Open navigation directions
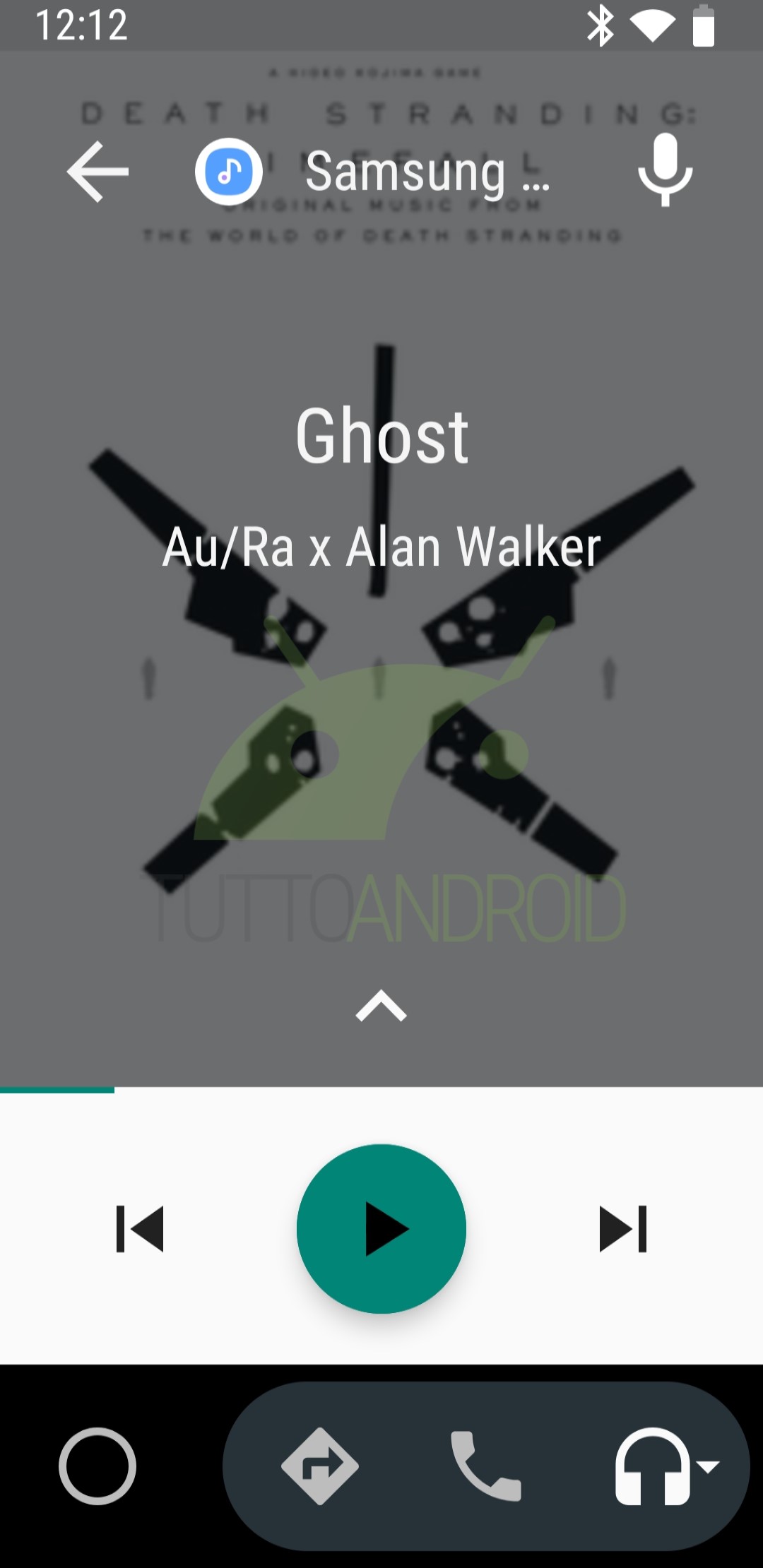Screen dimensions: 763x1568 coord(320,1466)
